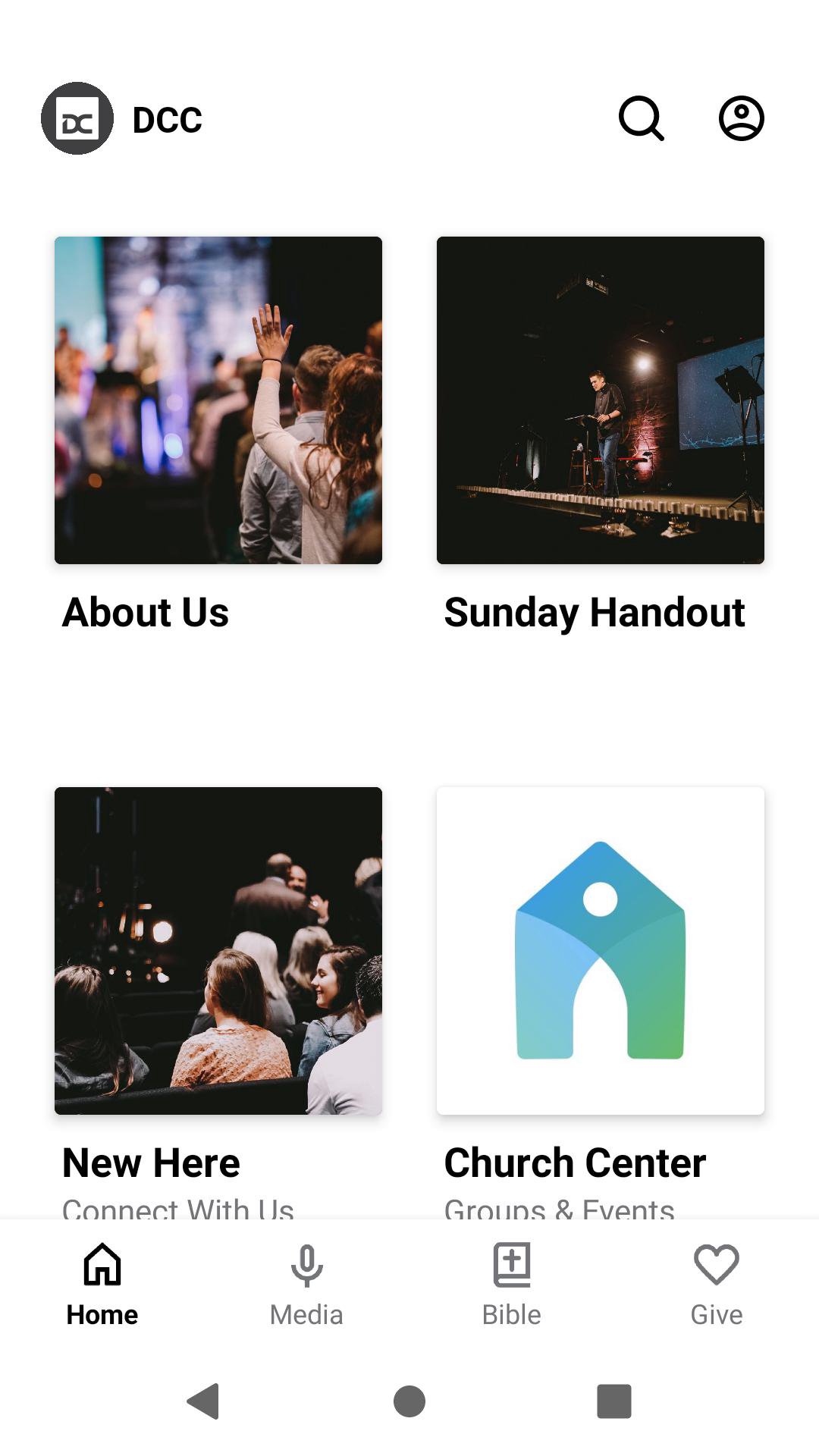
Task: Open the New Here tile
Action: click(x=218, y=950)
